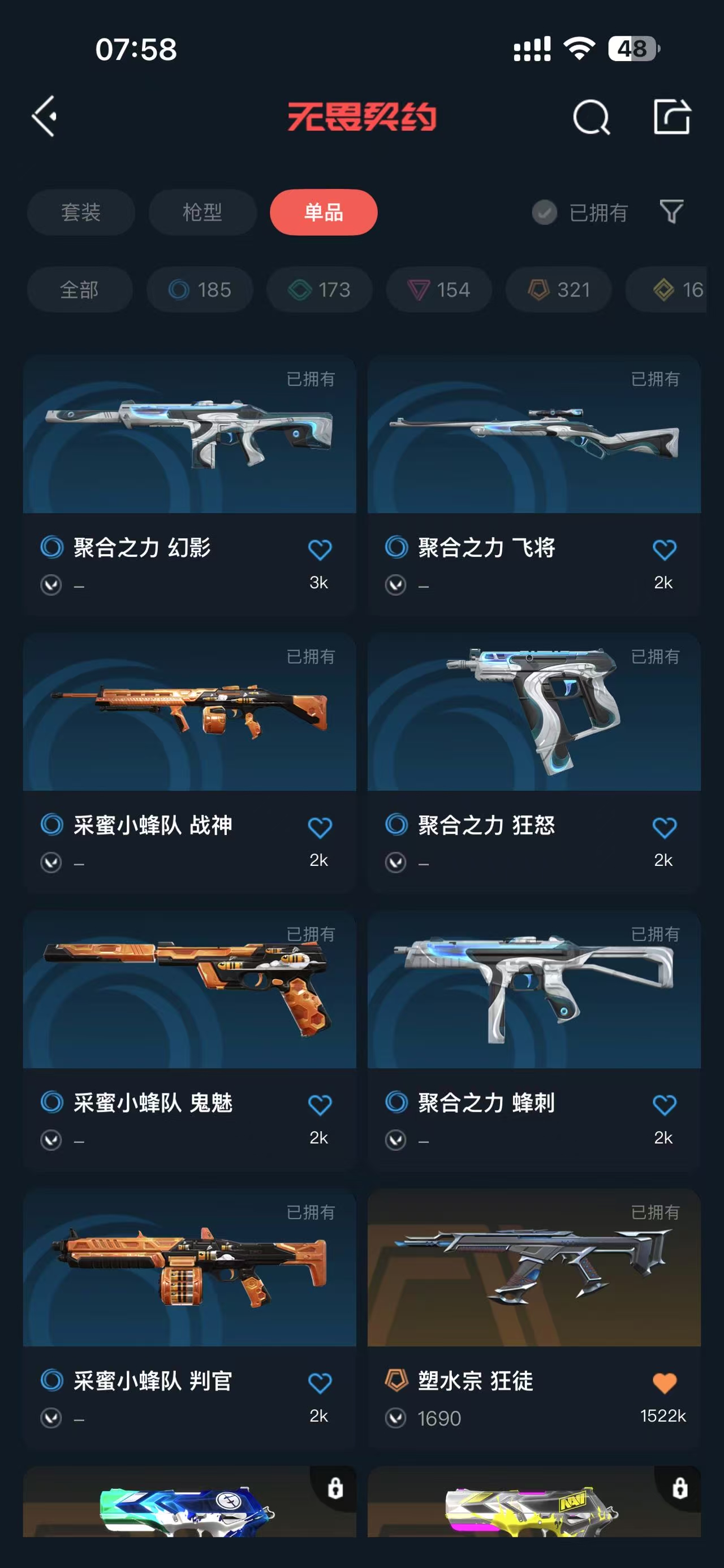Screen dimensions: 724x1568
Task: Open the funnel filter options
Action: click(x=671, y=212)
